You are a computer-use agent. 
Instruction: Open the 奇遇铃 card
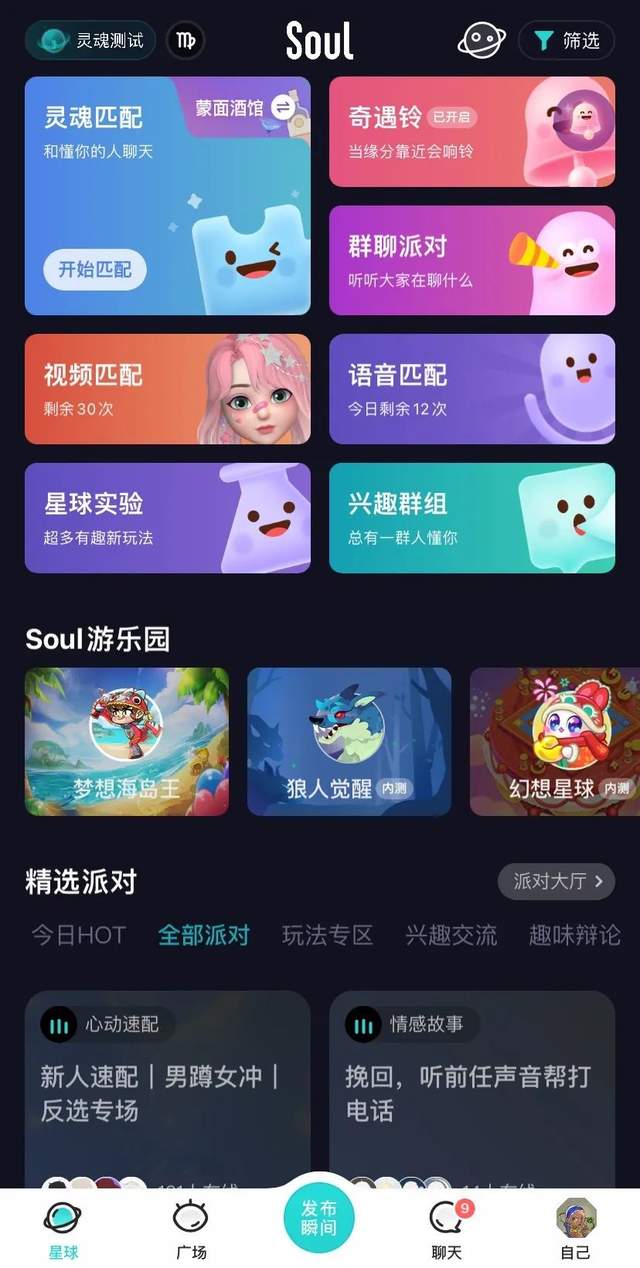pos(471,131)
